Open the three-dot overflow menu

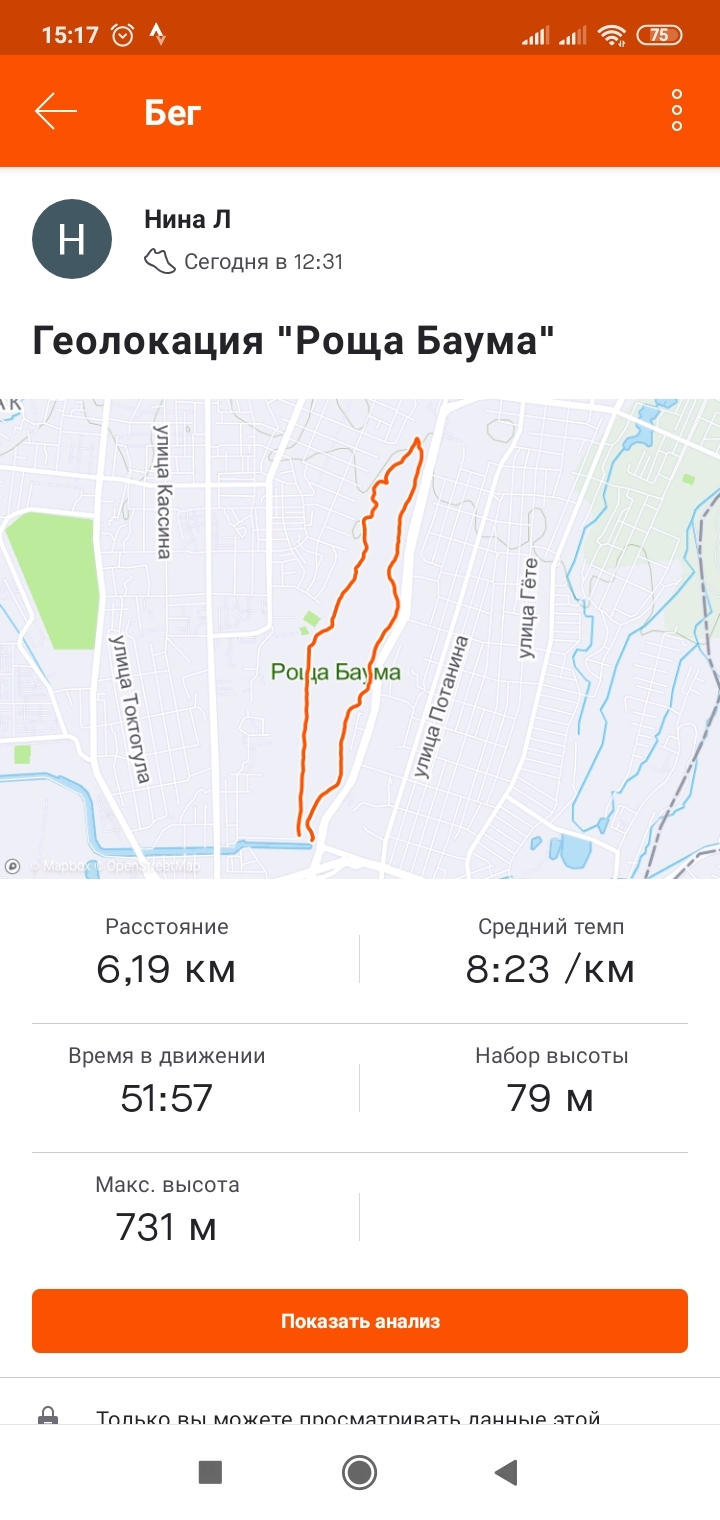click(677, 111)
